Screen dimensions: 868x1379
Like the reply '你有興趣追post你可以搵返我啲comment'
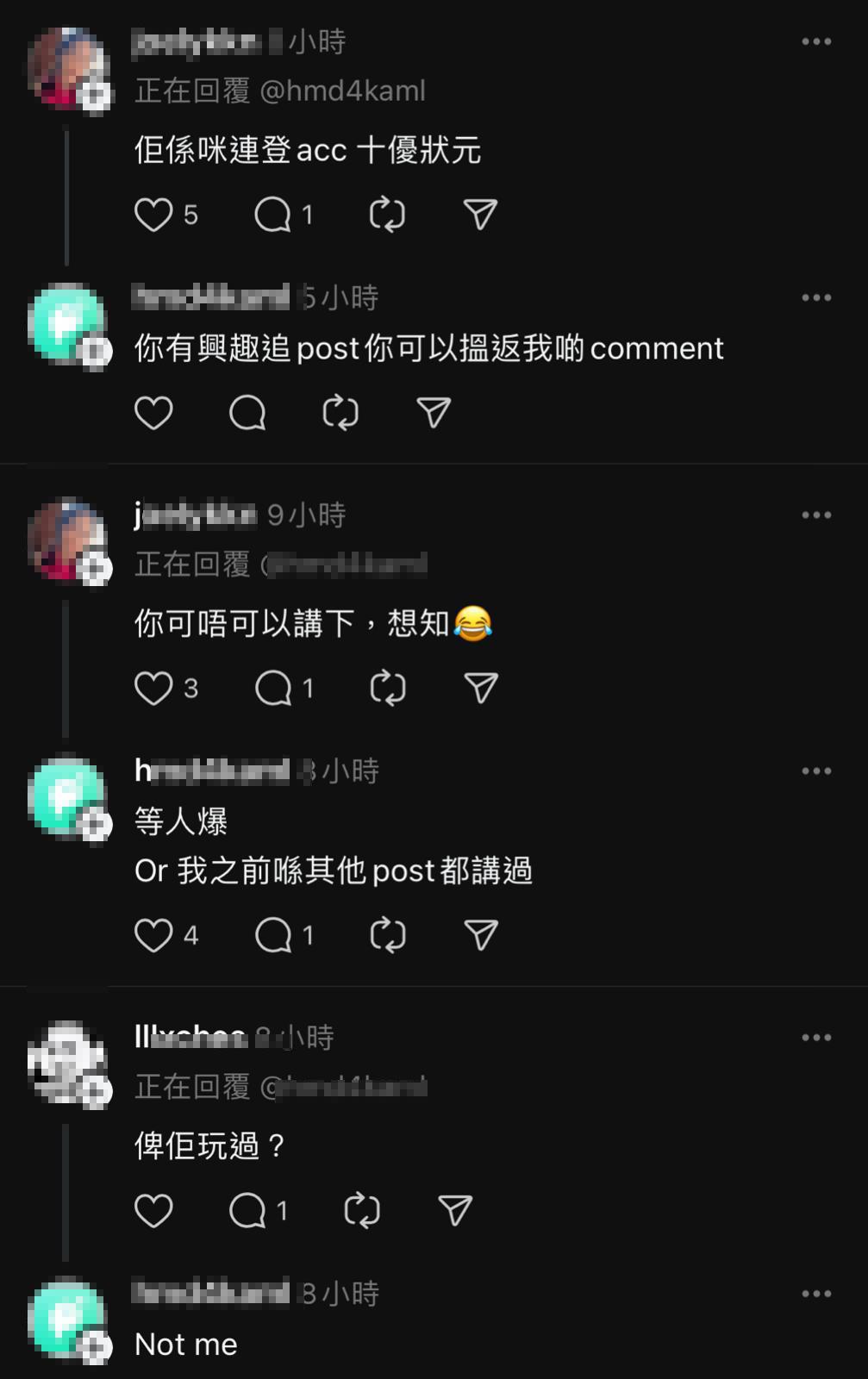click(154, 413)
